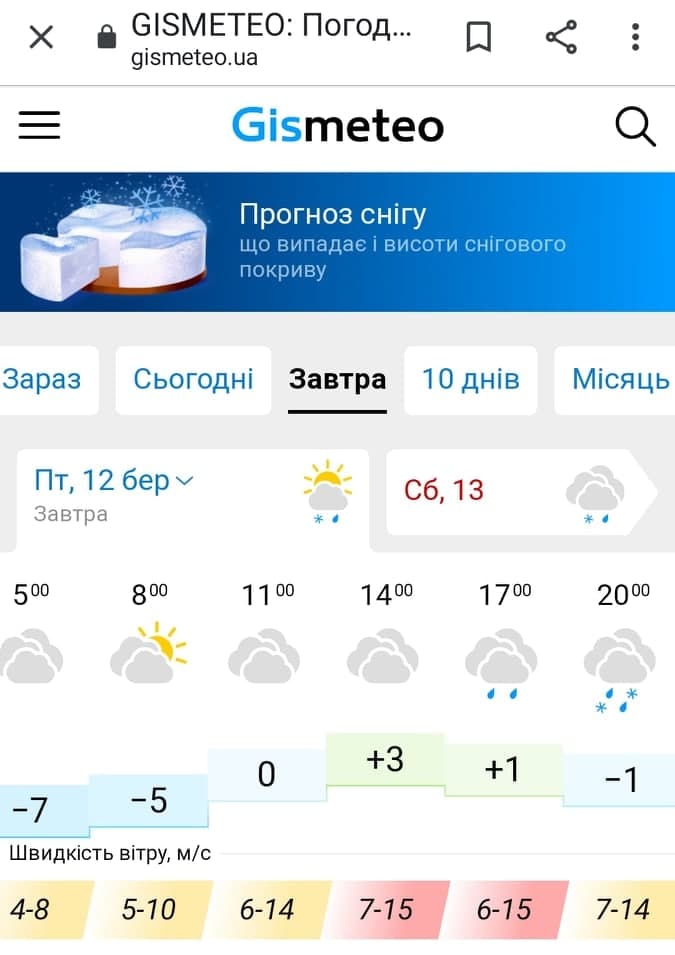
Task: Open the browser overflow menu
Action: point(635,39)
